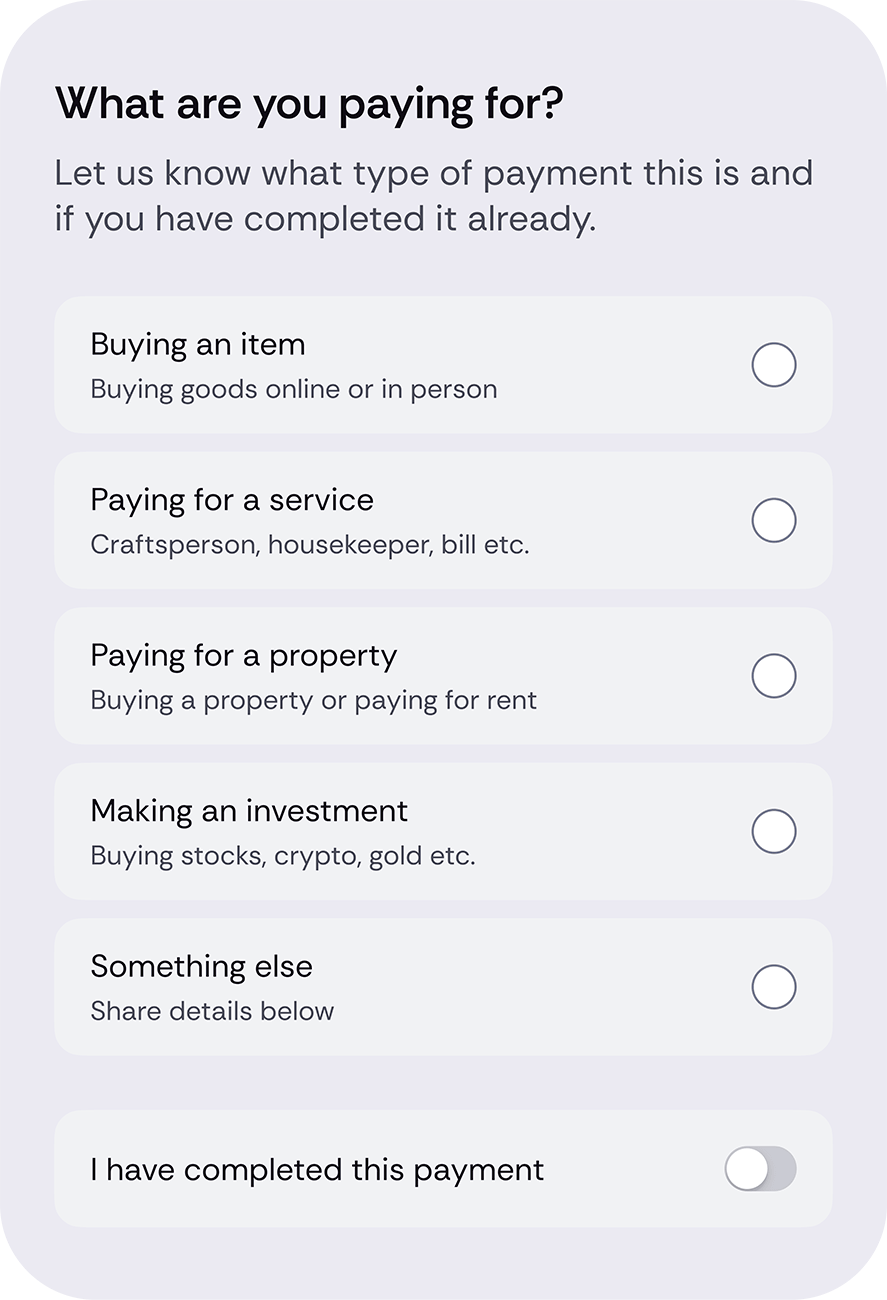887x1300 pixels.
Task: Click the Share details below text
Action: [x=213, y=1011]
